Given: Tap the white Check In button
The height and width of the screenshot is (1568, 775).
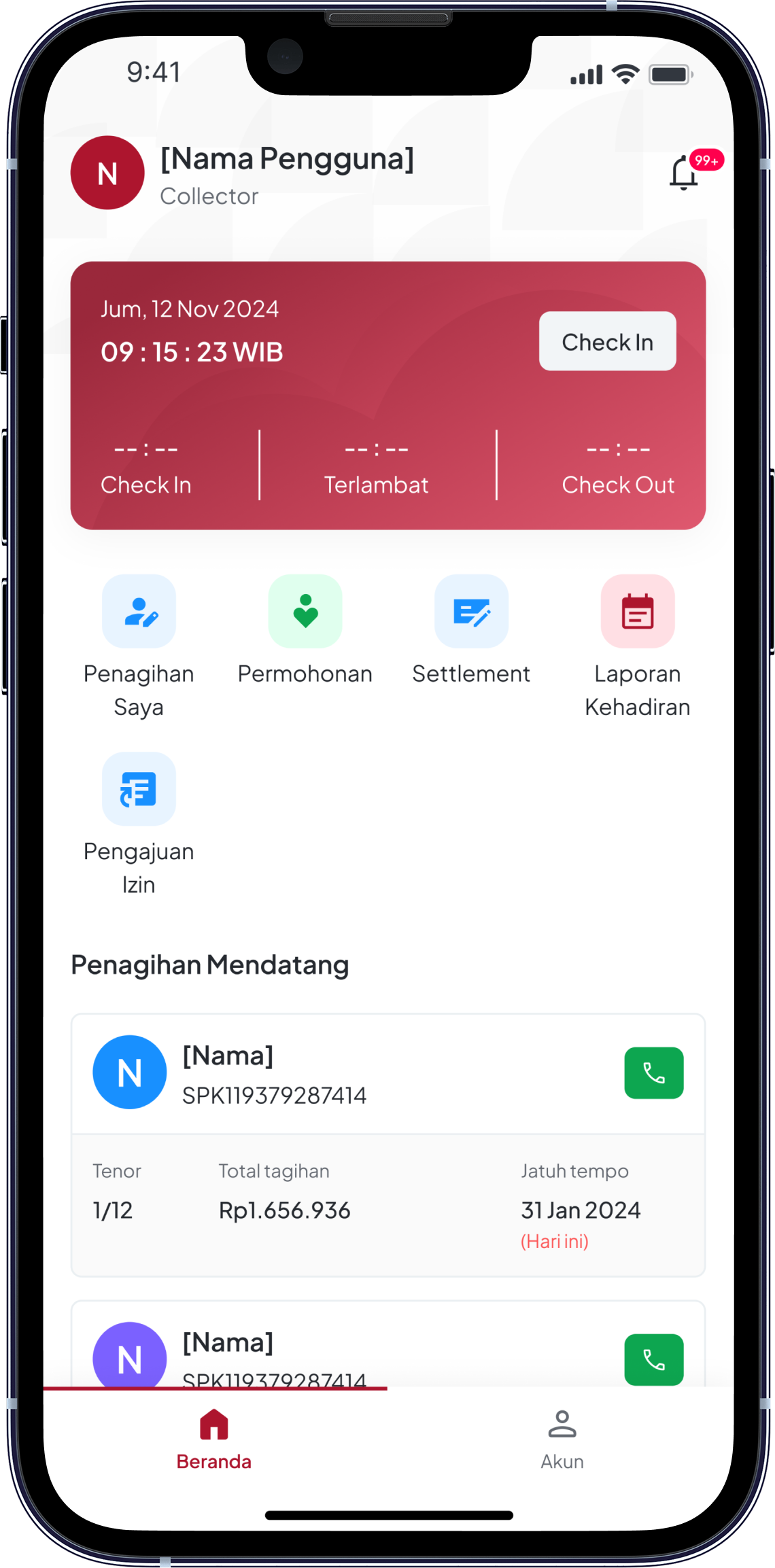Looking at the screenshot, I should (x=607, y=341).
